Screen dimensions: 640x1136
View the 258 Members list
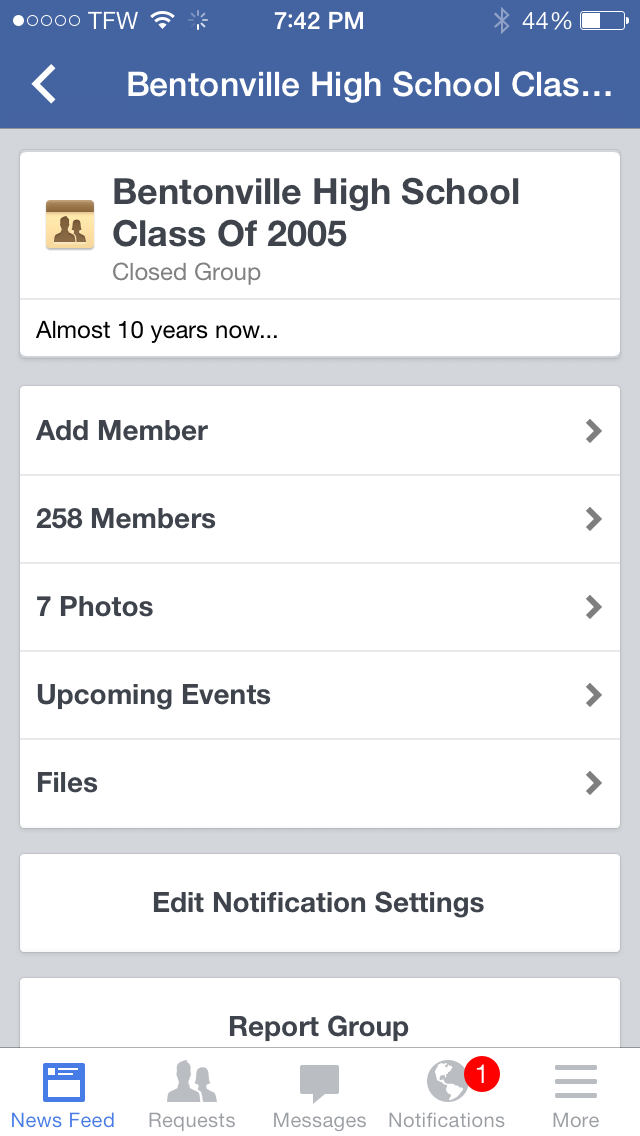[x=320, y=519]
